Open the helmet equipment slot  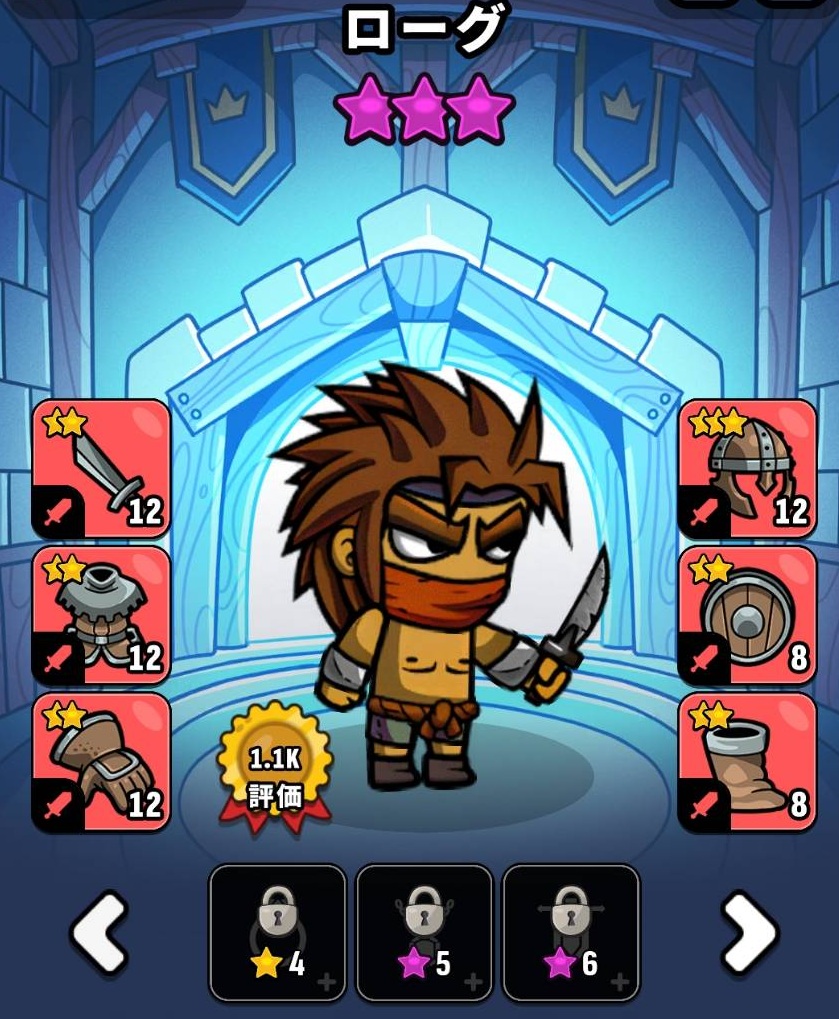pyautogui.click(x=748, y=468)
